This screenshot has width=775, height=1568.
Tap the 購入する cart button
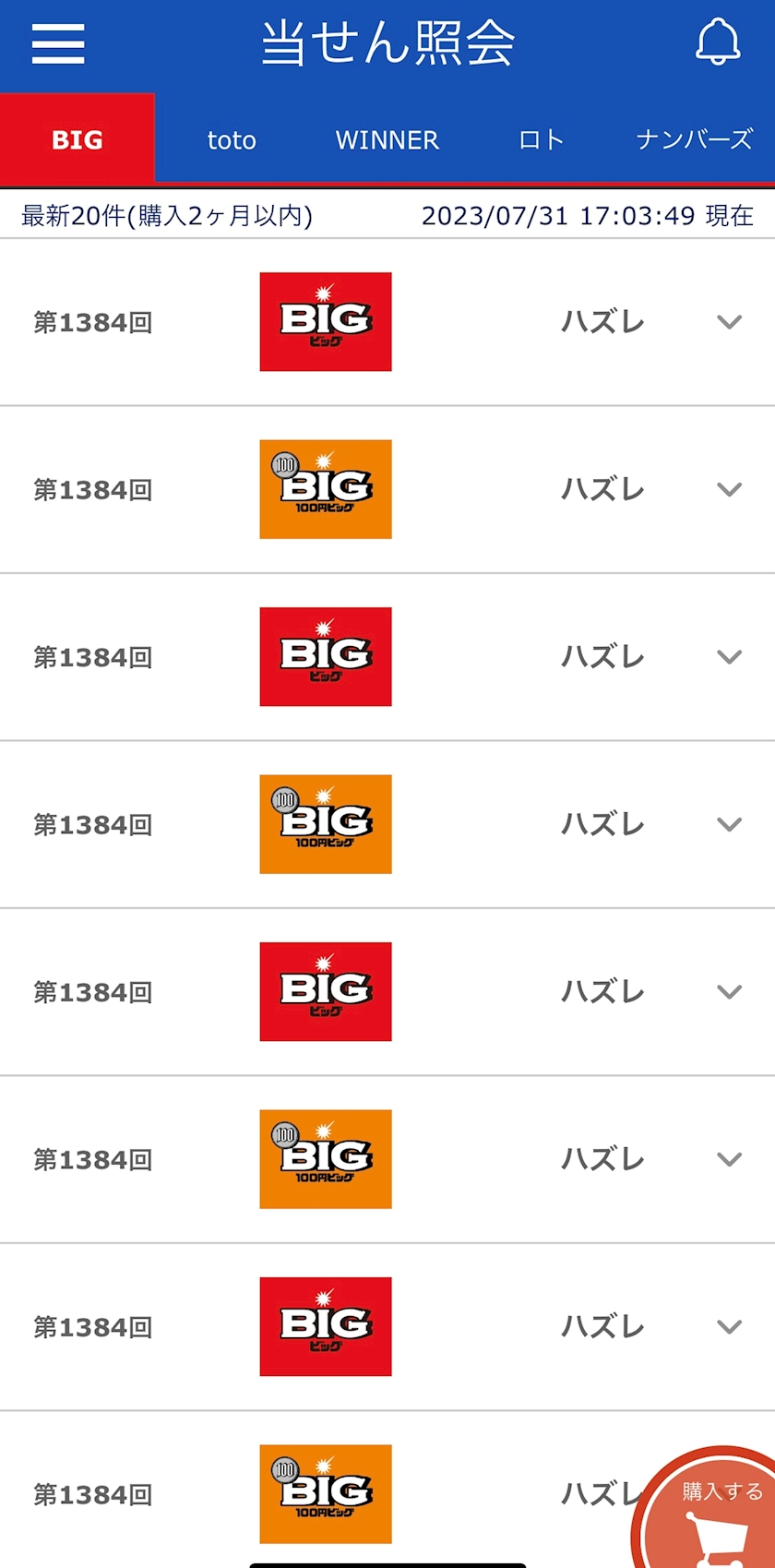pos(717,1513)
